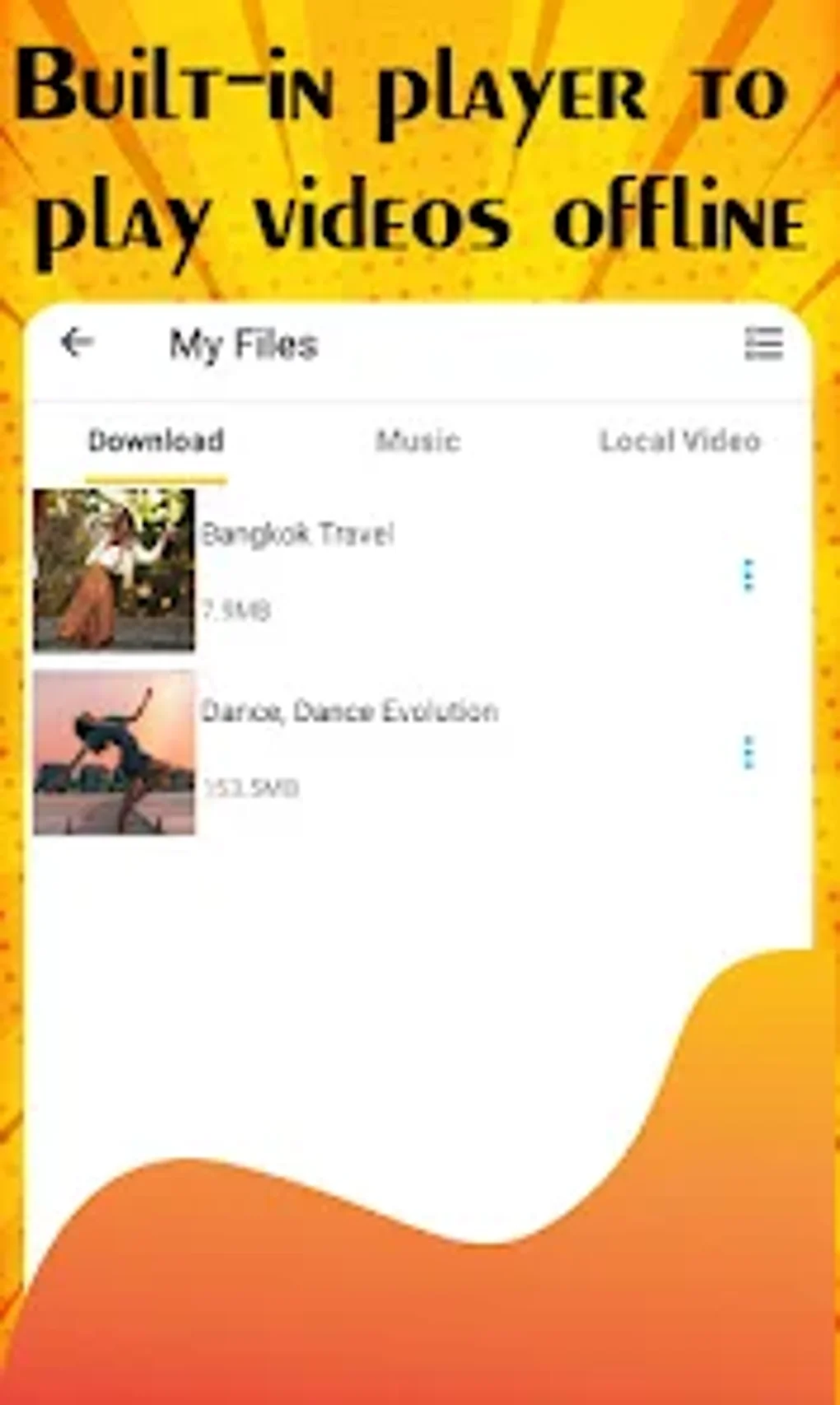Screen dimensions: 840x1405
Task: Switch to the Local Video tab
Action: (x=680, y=442)
